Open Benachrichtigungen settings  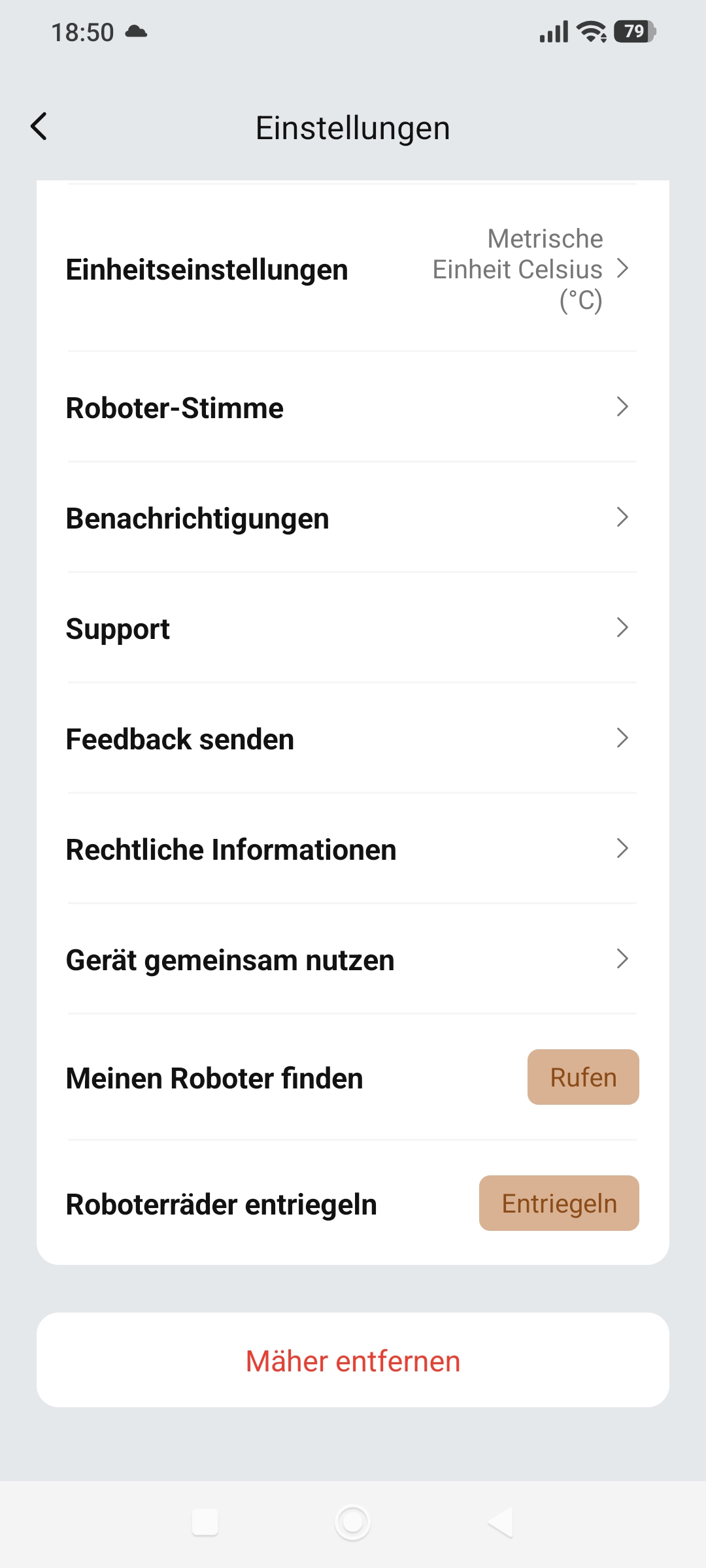[353, 518]
